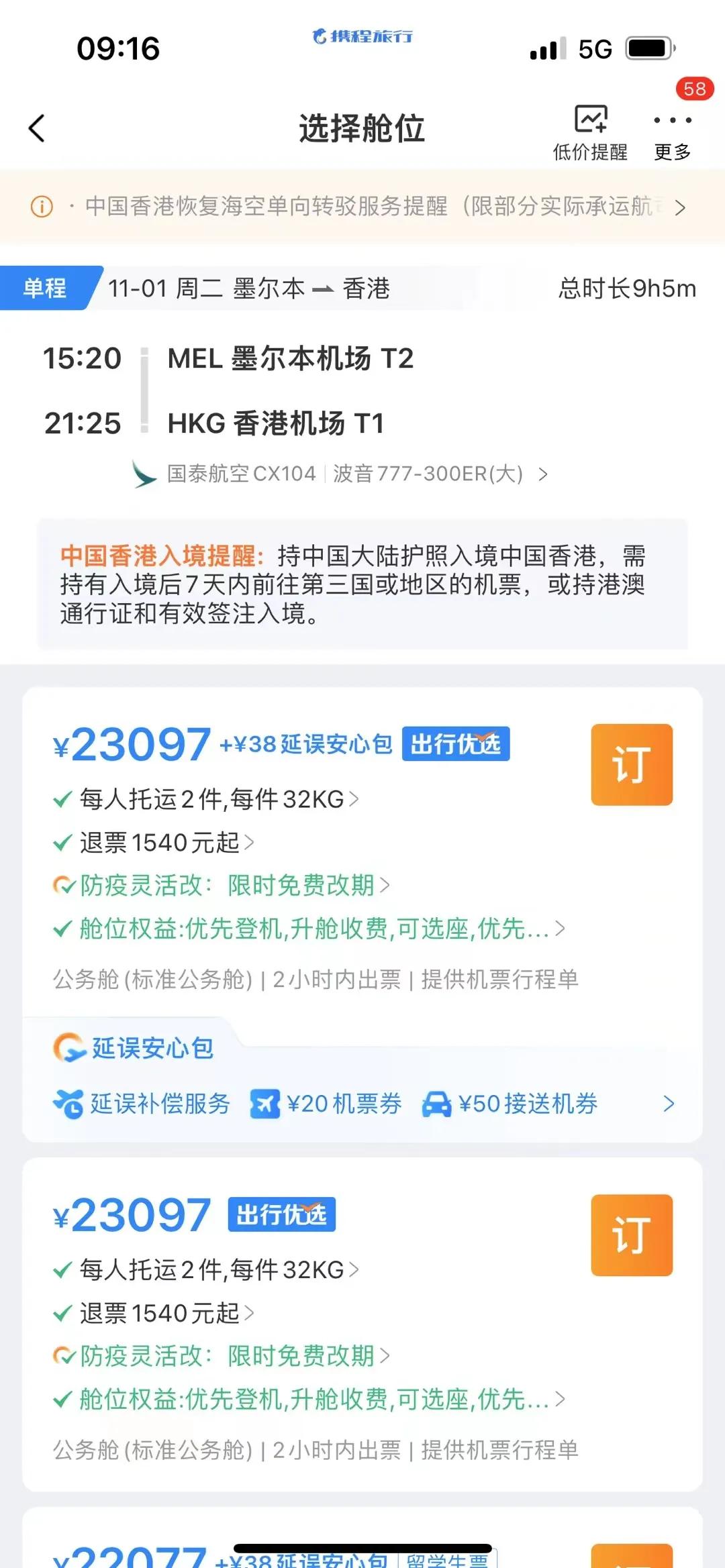Viewport: 725px width, 1568px height.
Task: Click the 携程旅行 logo at the top
Action: [x=361, y=37]
